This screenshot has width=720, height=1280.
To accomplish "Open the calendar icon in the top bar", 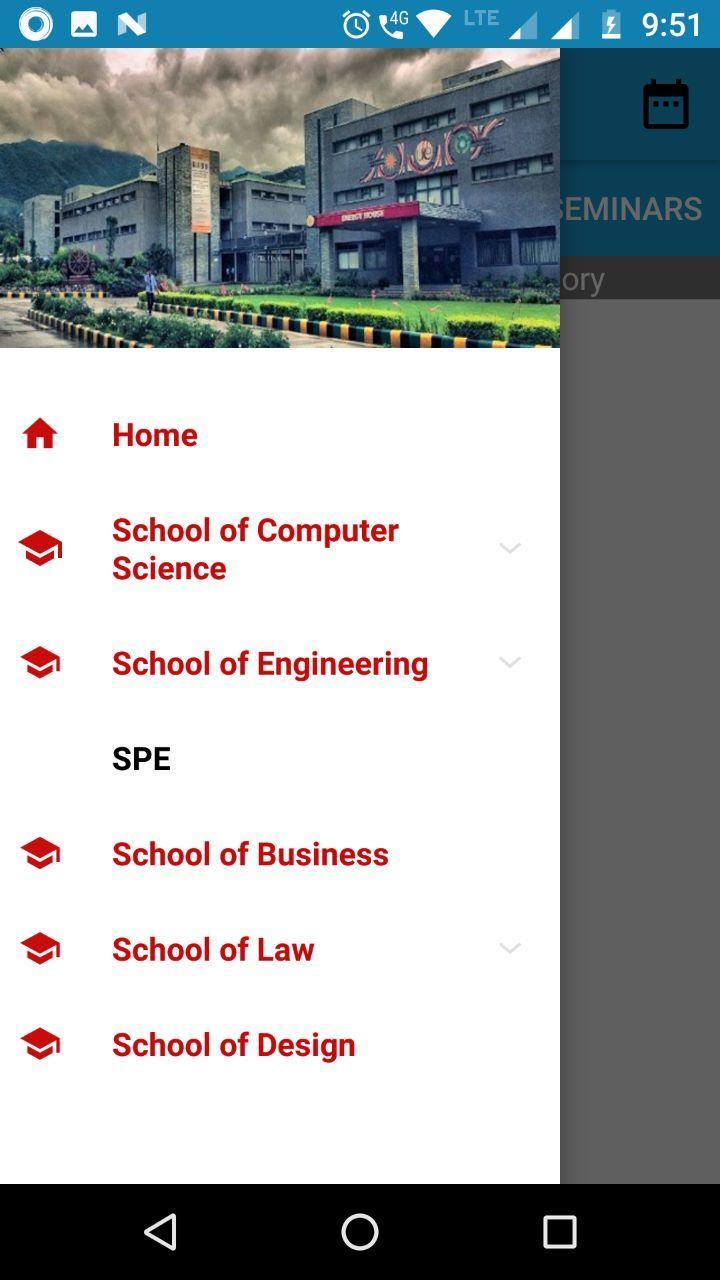I will (666, 103).
